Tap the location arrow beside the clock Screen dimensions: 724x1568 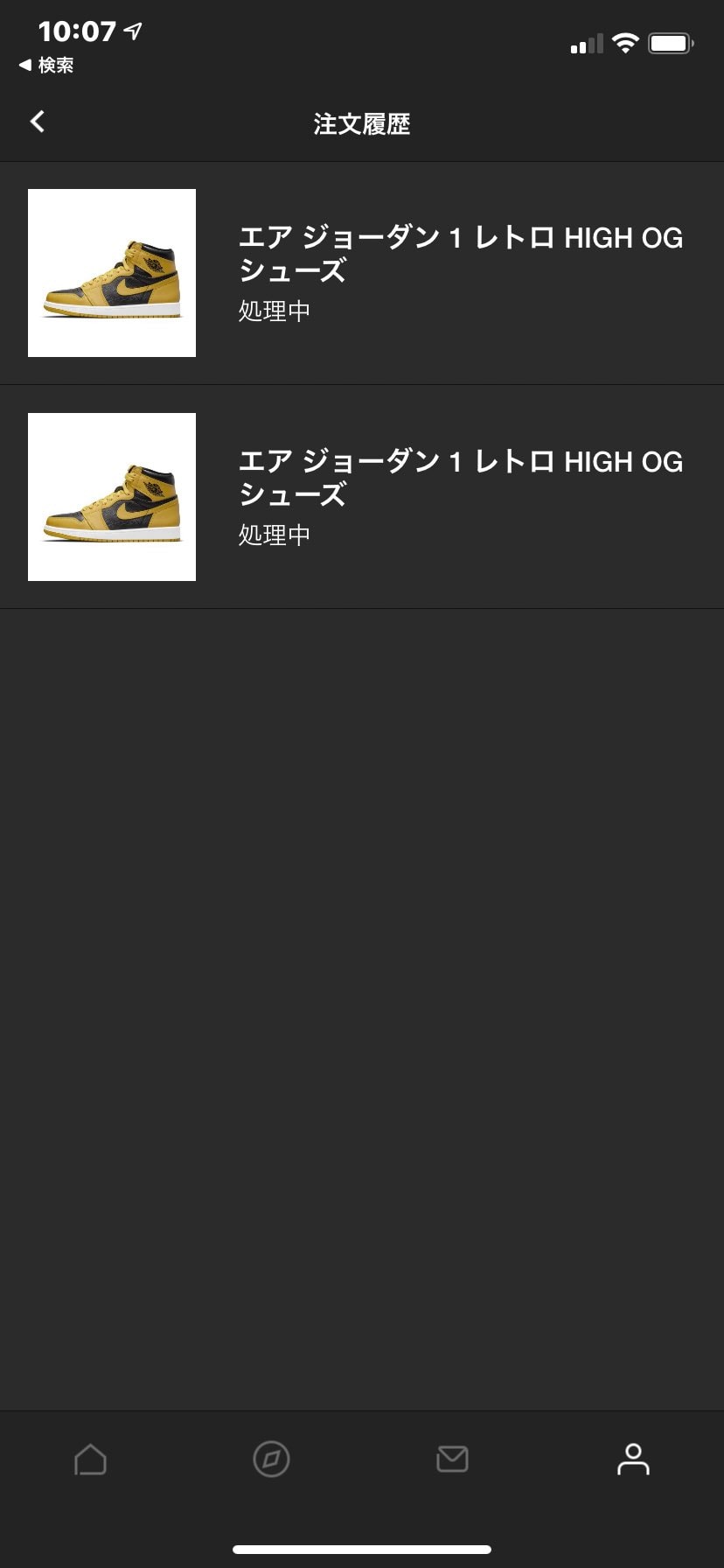pos(133,29)
